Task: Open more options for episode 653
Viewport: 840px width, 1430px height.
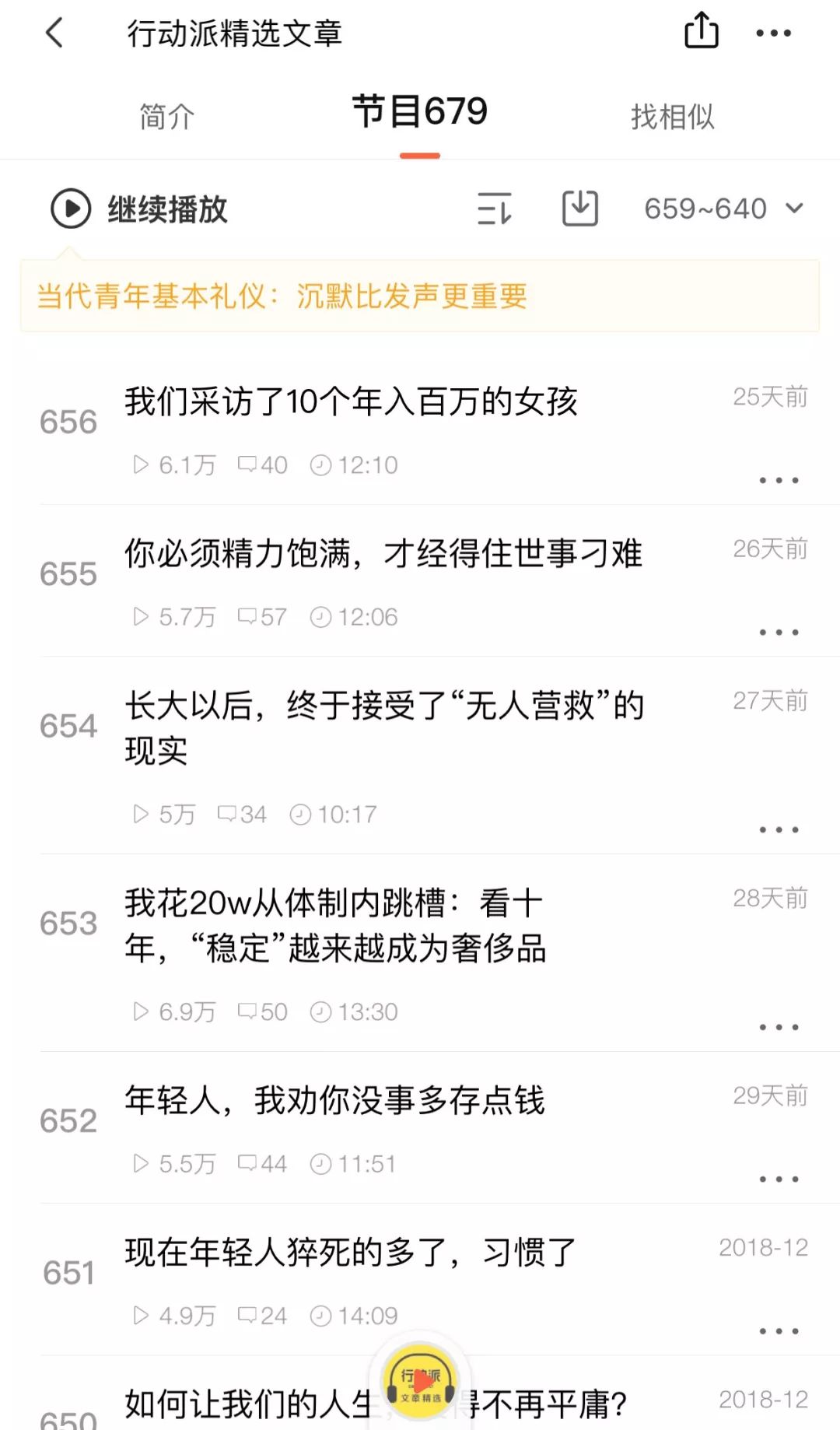Action: click(x=779, y=1026)
